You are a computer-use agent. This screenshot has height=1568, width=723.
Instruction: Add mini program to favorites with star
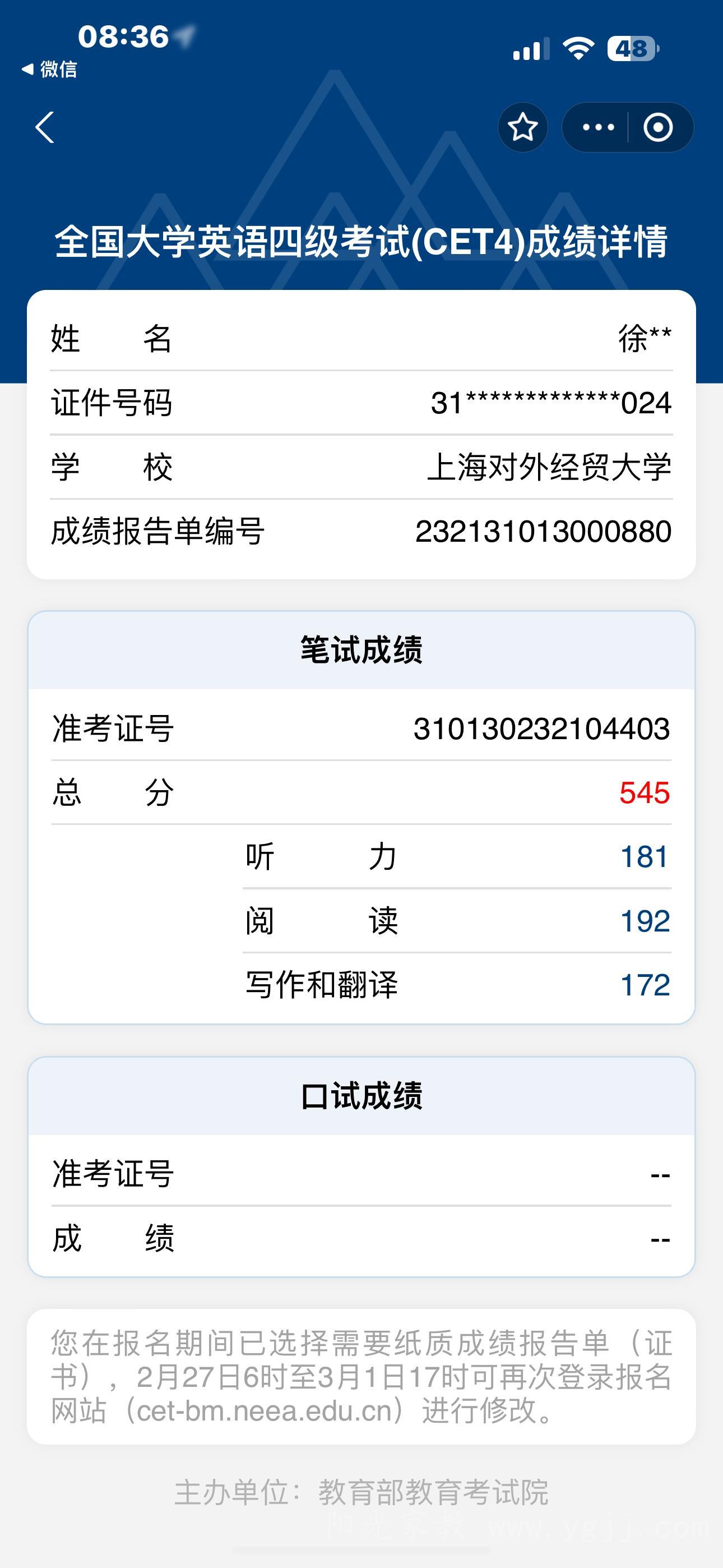click(x=523, y=127)
